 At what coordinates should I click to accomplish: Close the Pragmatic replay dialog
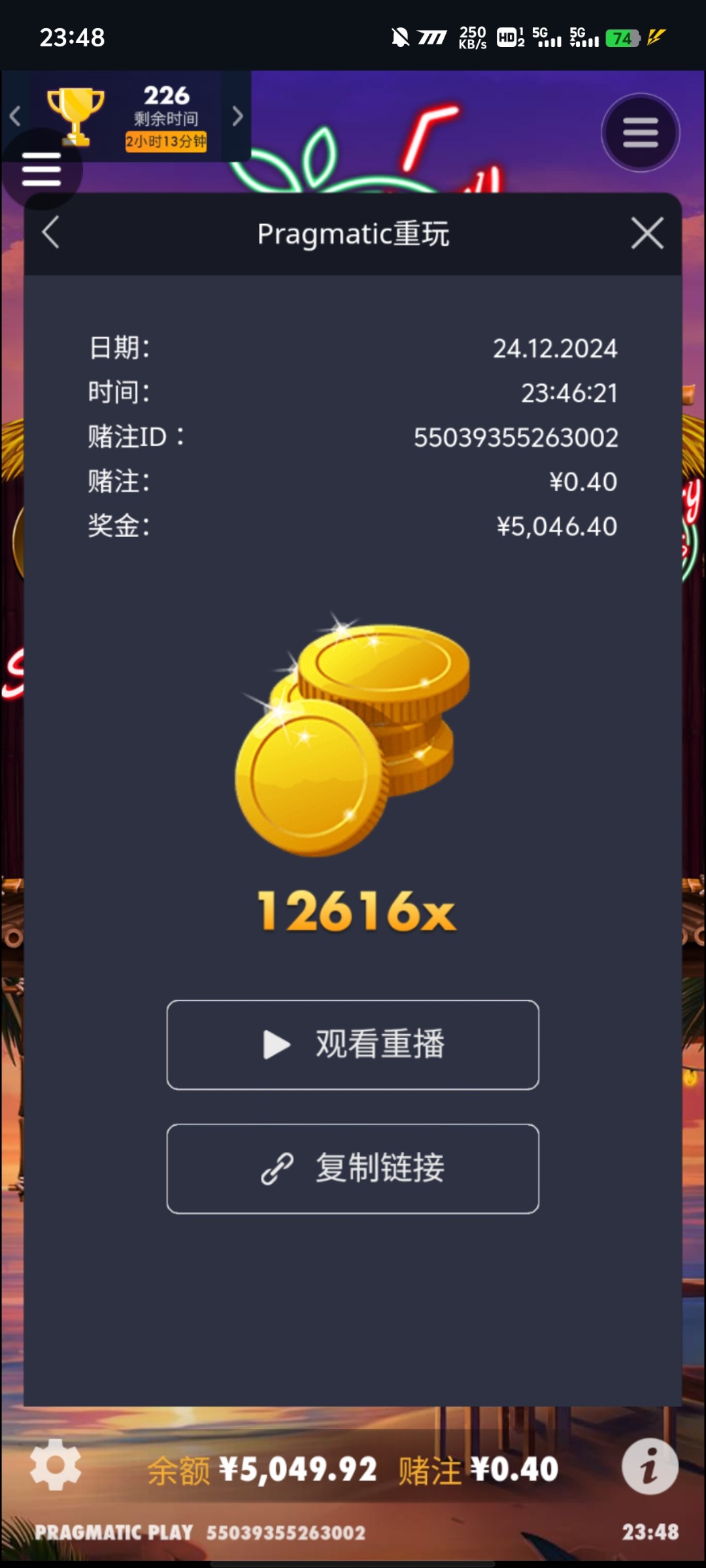click(x=647, y=233)
